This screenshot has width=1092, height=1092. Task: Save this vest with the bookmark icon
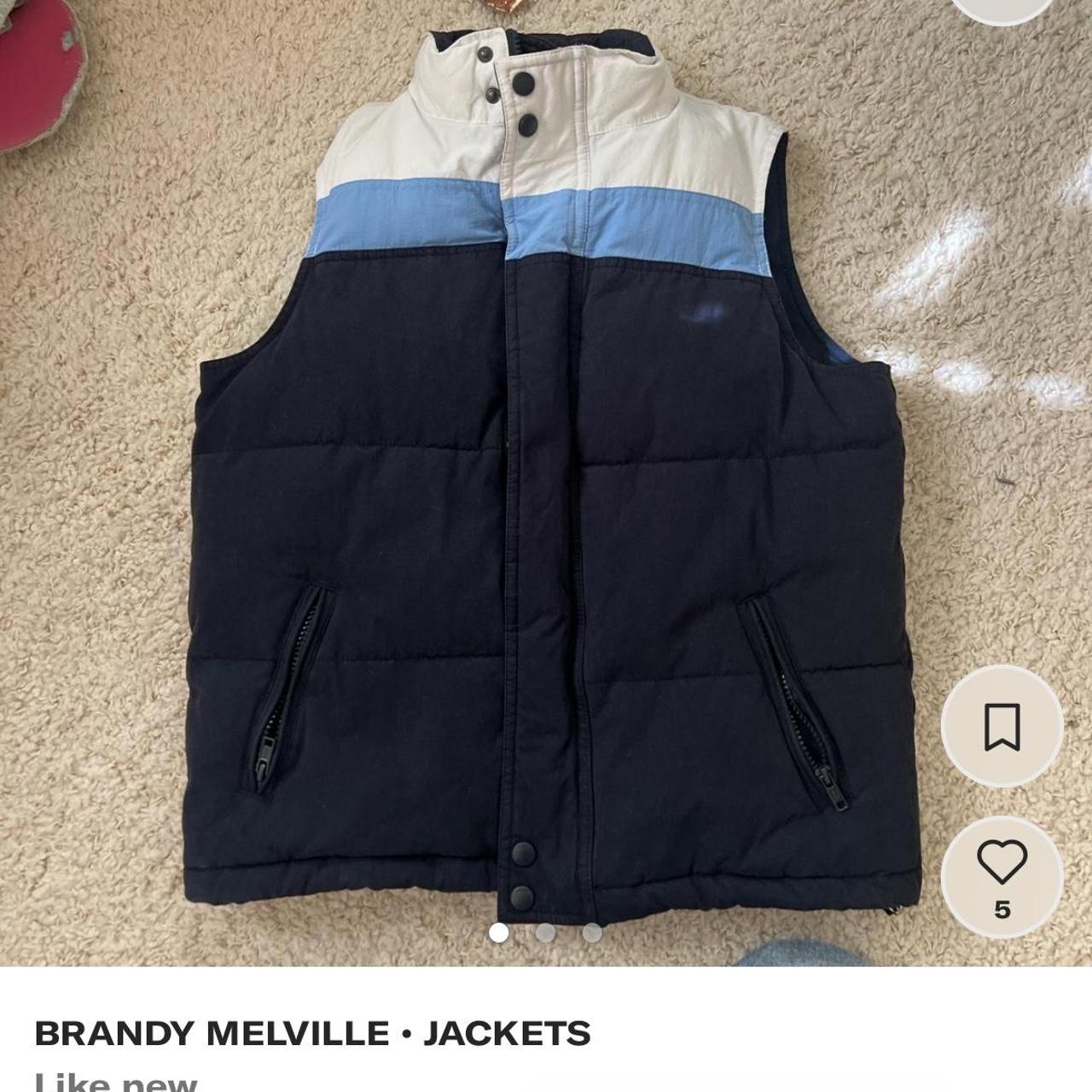click(x=1002, y=727)
